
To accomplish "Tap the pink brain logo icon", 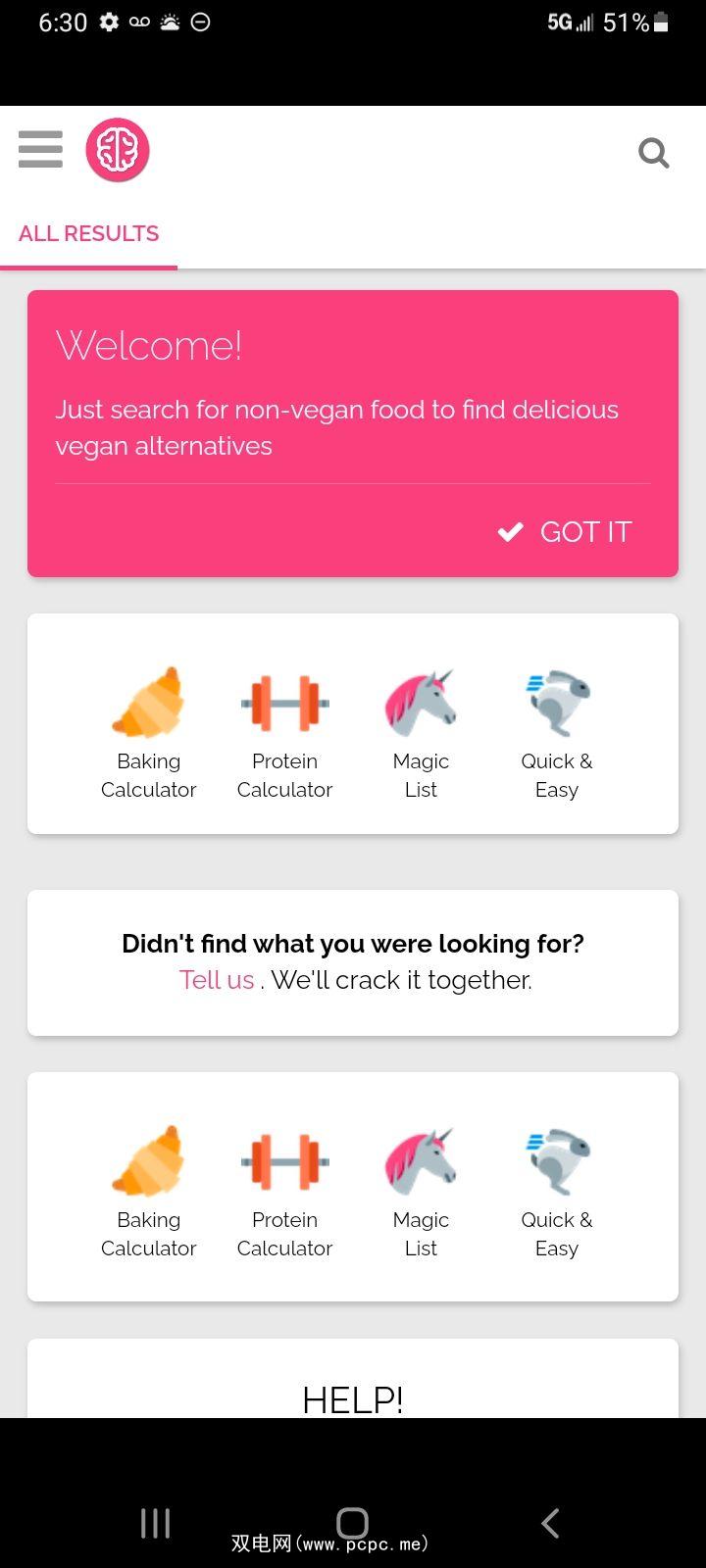I will 118,150.
